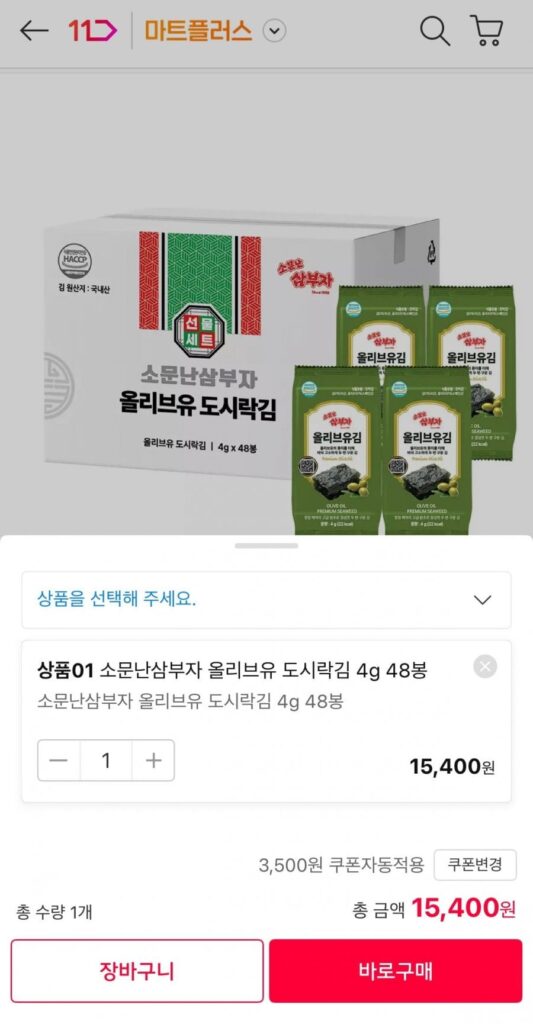Expand the 마트플러스 category dropdown

tap(274, 31)
